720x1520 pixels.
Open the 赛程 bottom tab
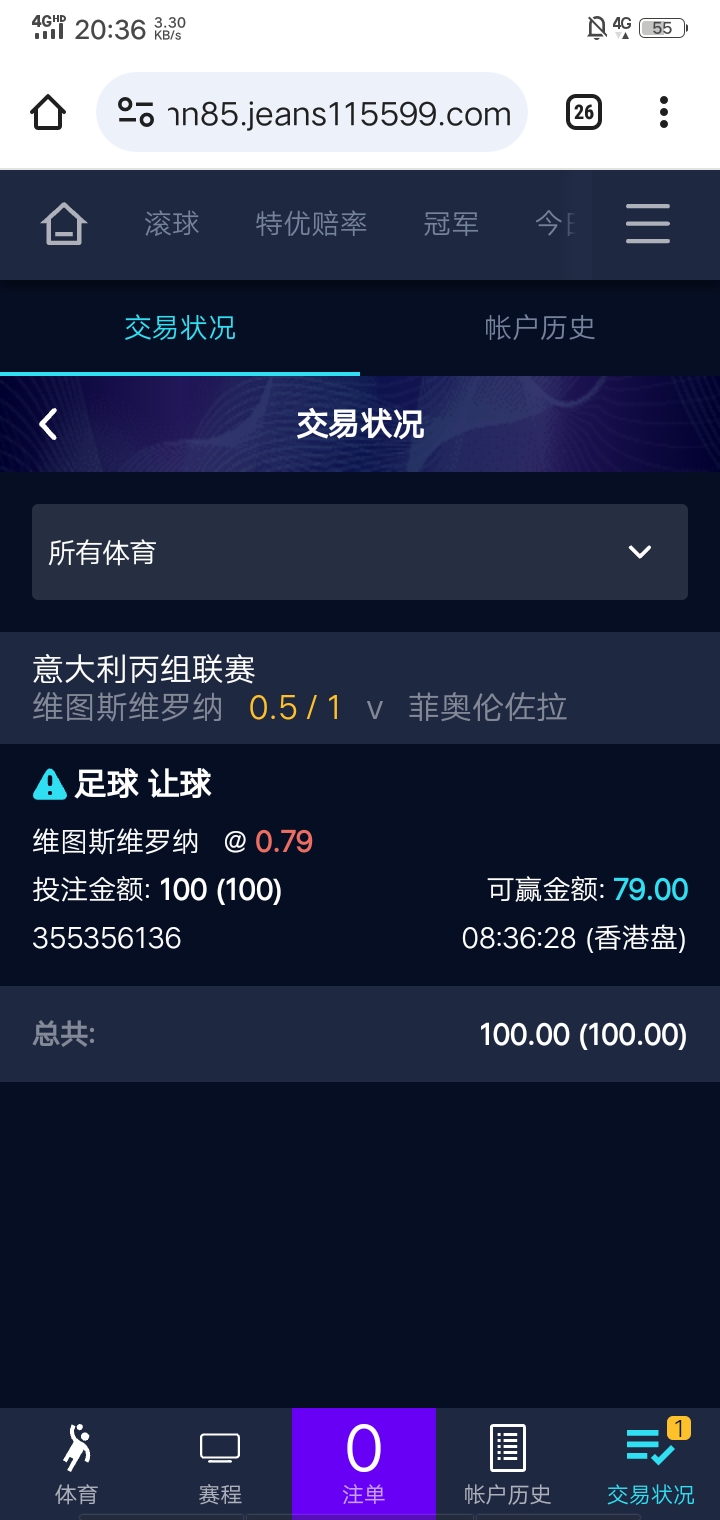(x=220, y=1464)
